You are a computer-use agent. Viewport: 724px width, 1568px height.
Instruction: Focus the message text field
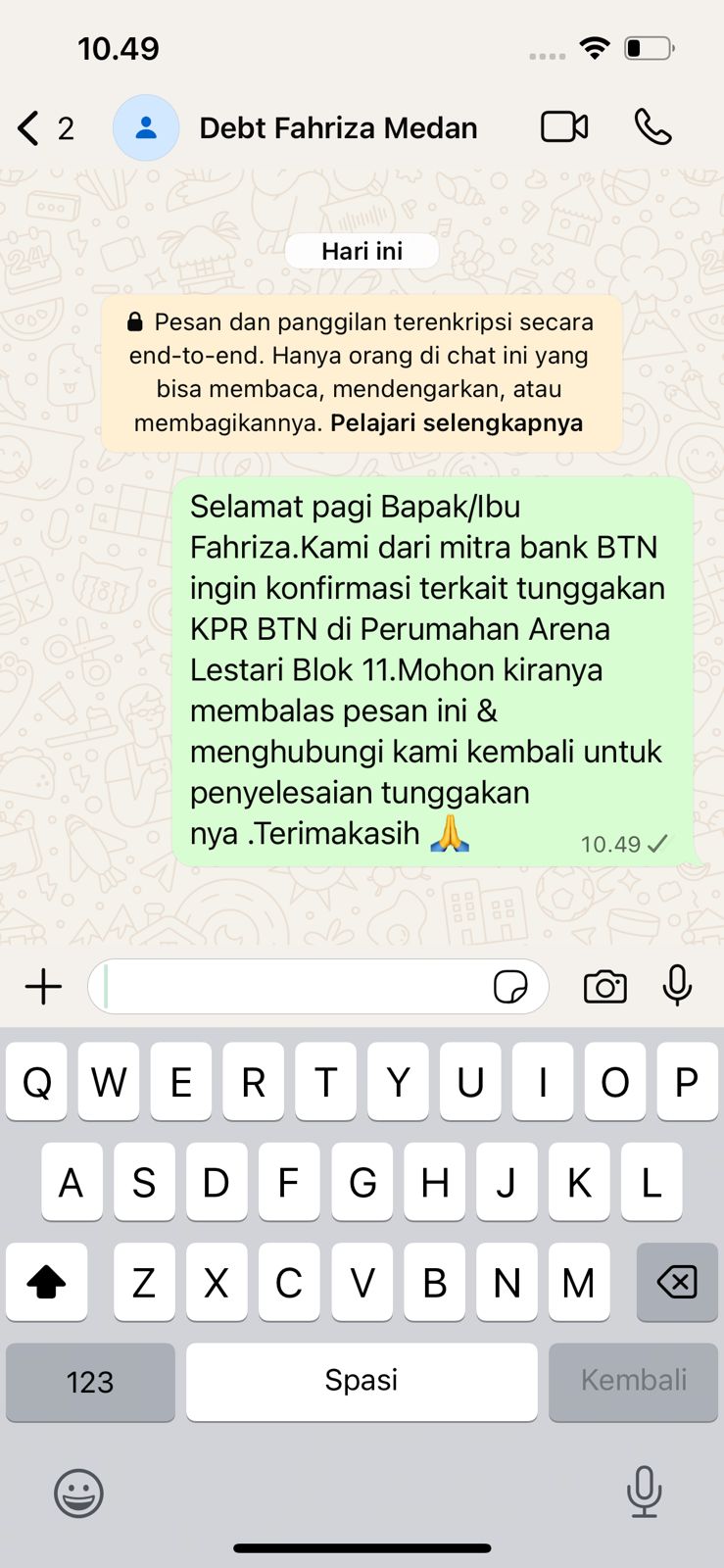294,987
